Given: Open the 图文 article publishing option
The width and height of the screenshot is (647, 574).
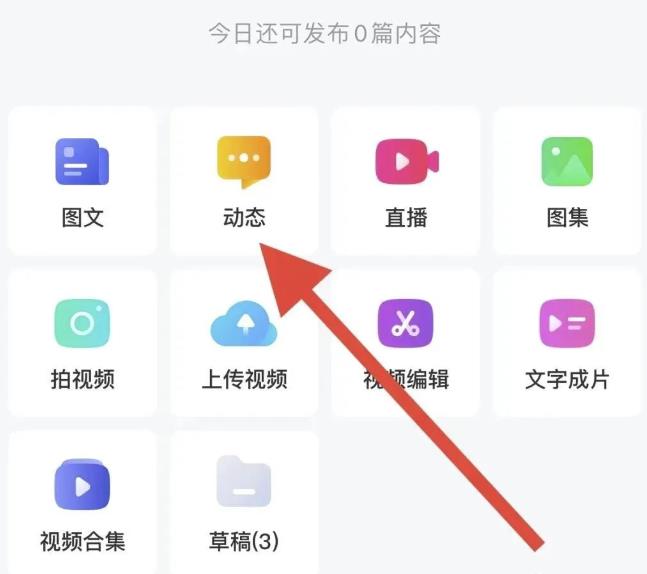Looking at the screenshot, I should coord(82,181).
